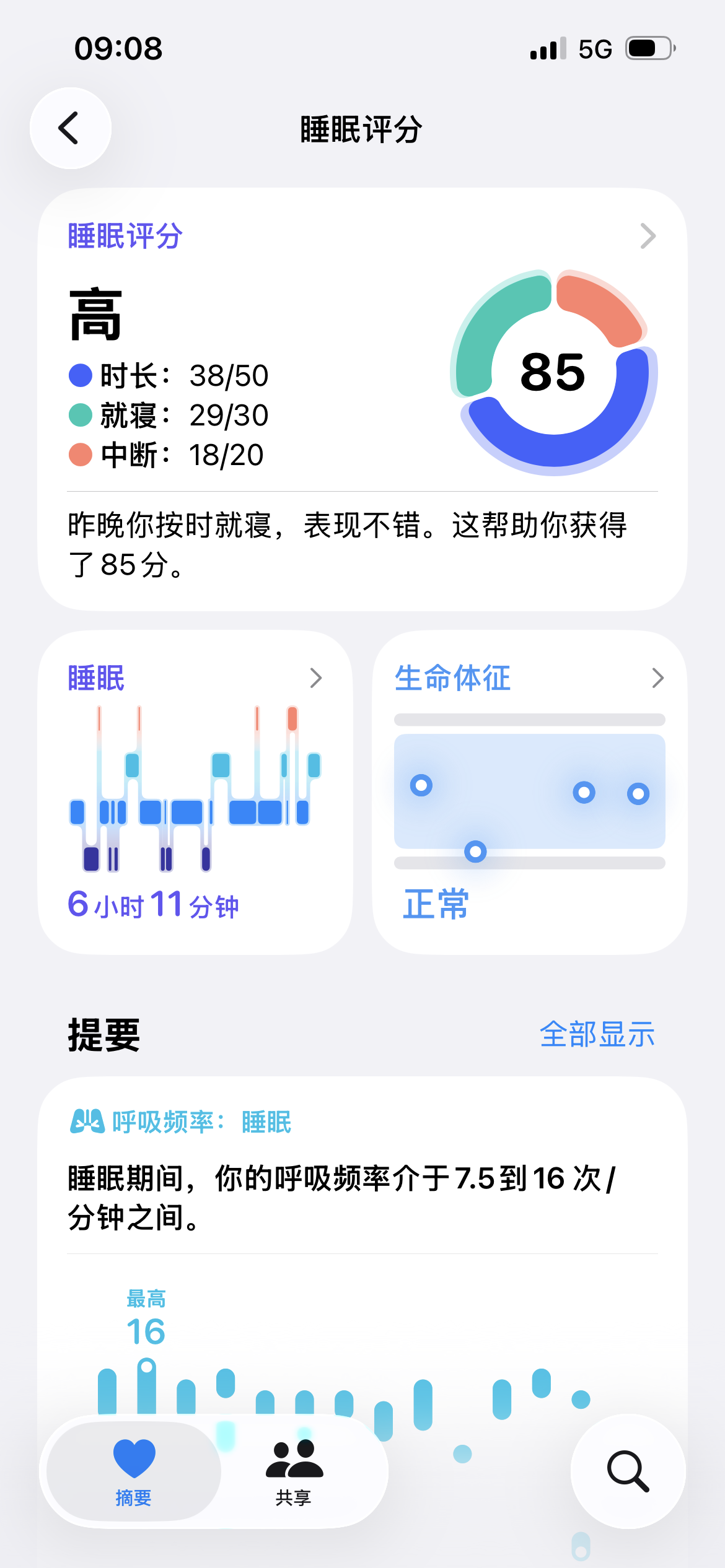This screenshot has width=725, height=1568.
Task: Go back using the top-left arrow
Action: click(x=71, y=128)
